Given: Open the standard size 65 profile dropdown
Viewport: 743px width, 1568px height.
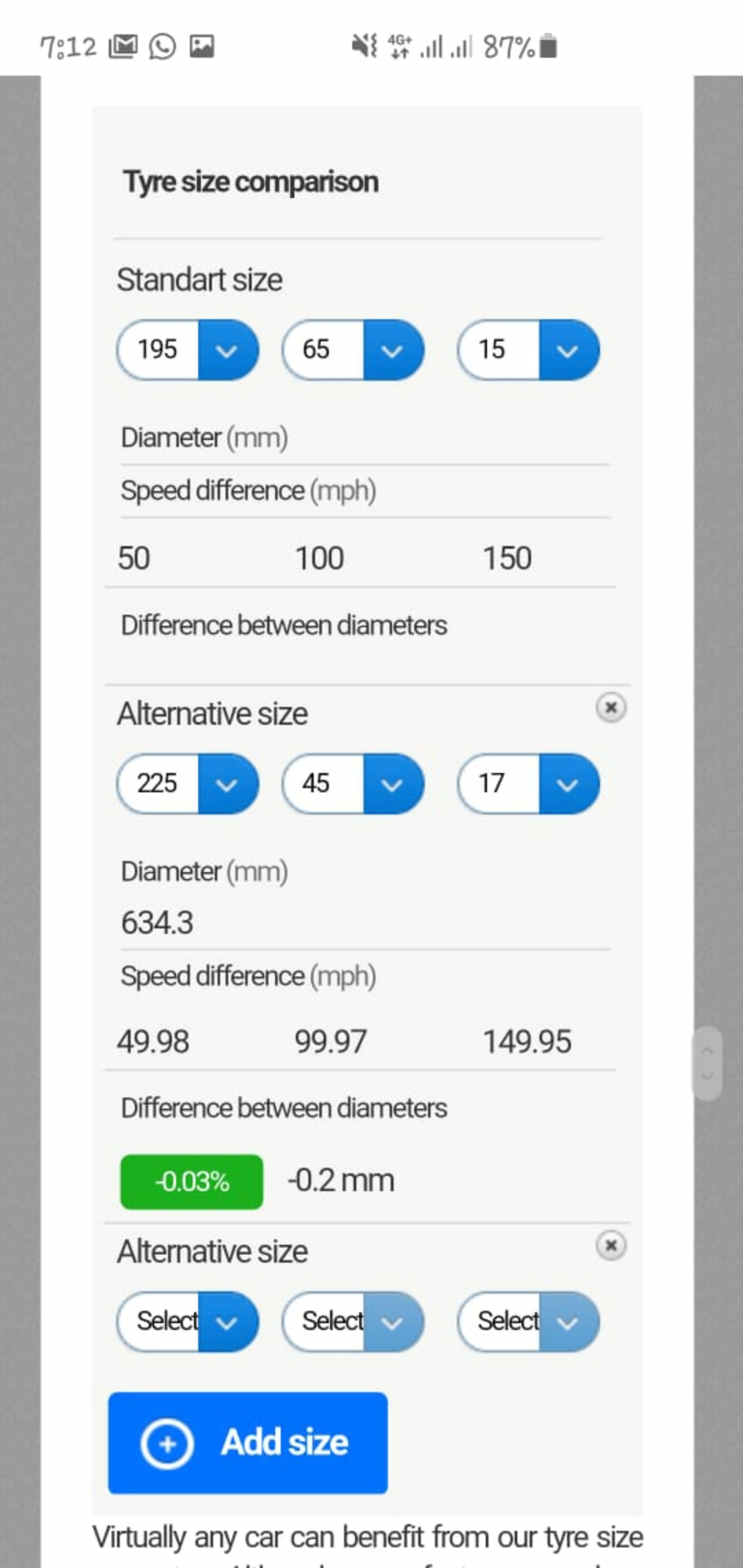Looking at the screenshot, I should click(353, 349).
